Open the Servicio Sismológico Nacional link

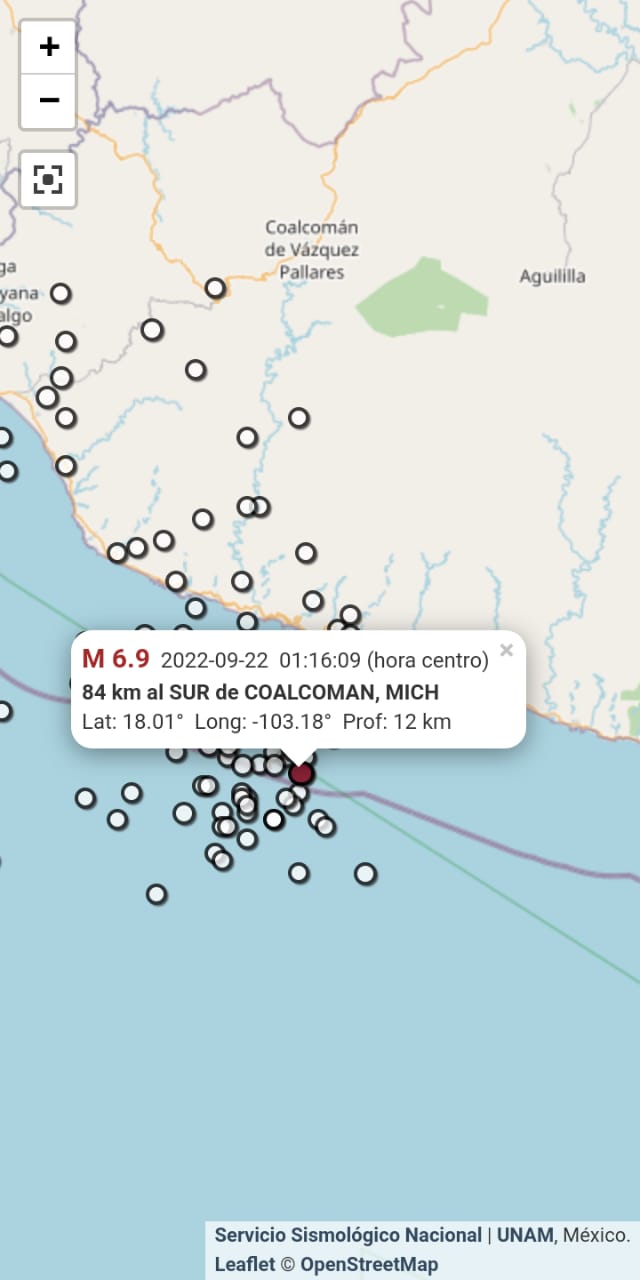click(x=348, y=1235)
